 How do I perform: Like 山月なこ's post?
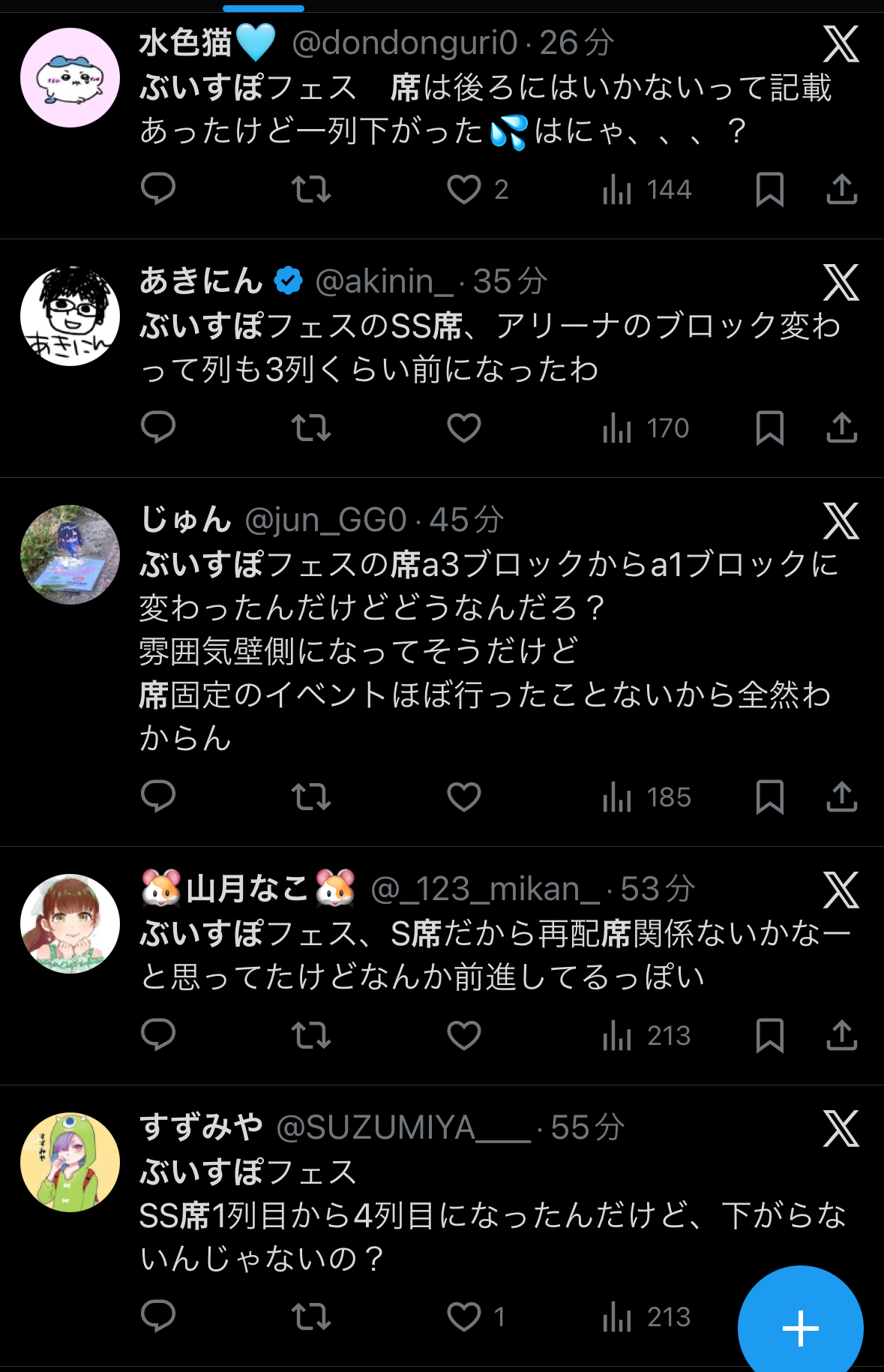464,1035
